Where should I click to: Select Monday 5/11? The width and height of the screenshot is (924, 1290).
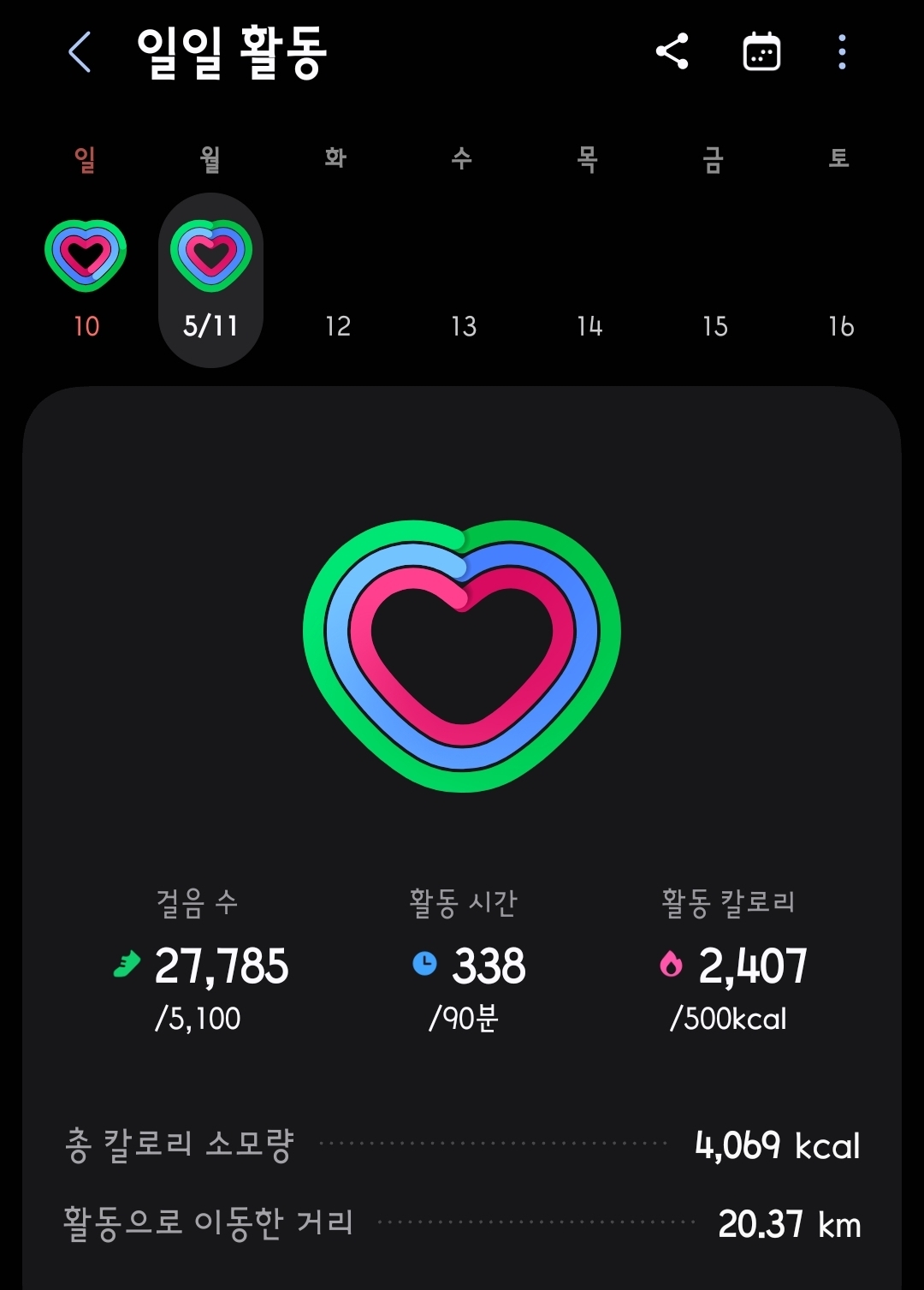[x=210, y=281]
